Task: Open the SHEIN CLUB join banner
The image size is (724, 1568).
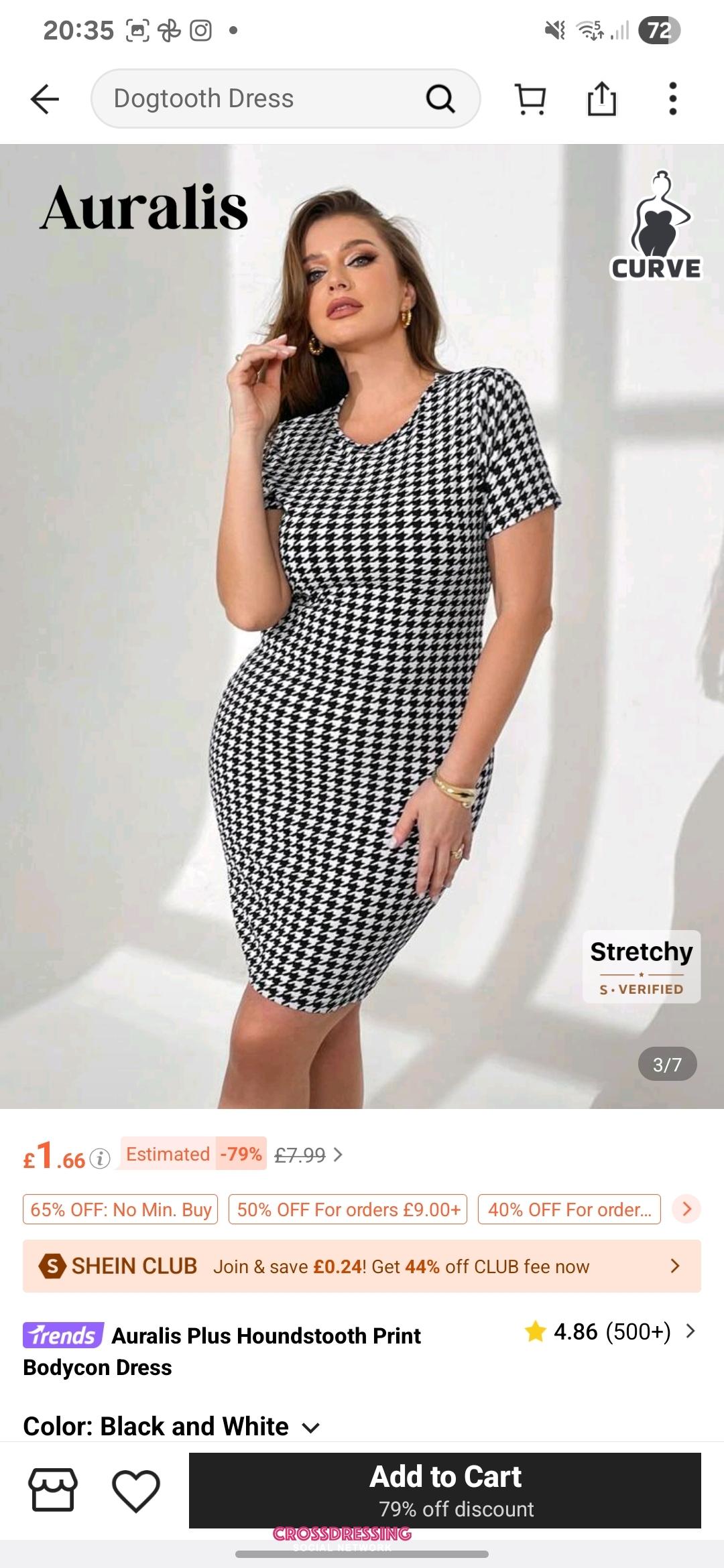Action: pos(362,1266)
